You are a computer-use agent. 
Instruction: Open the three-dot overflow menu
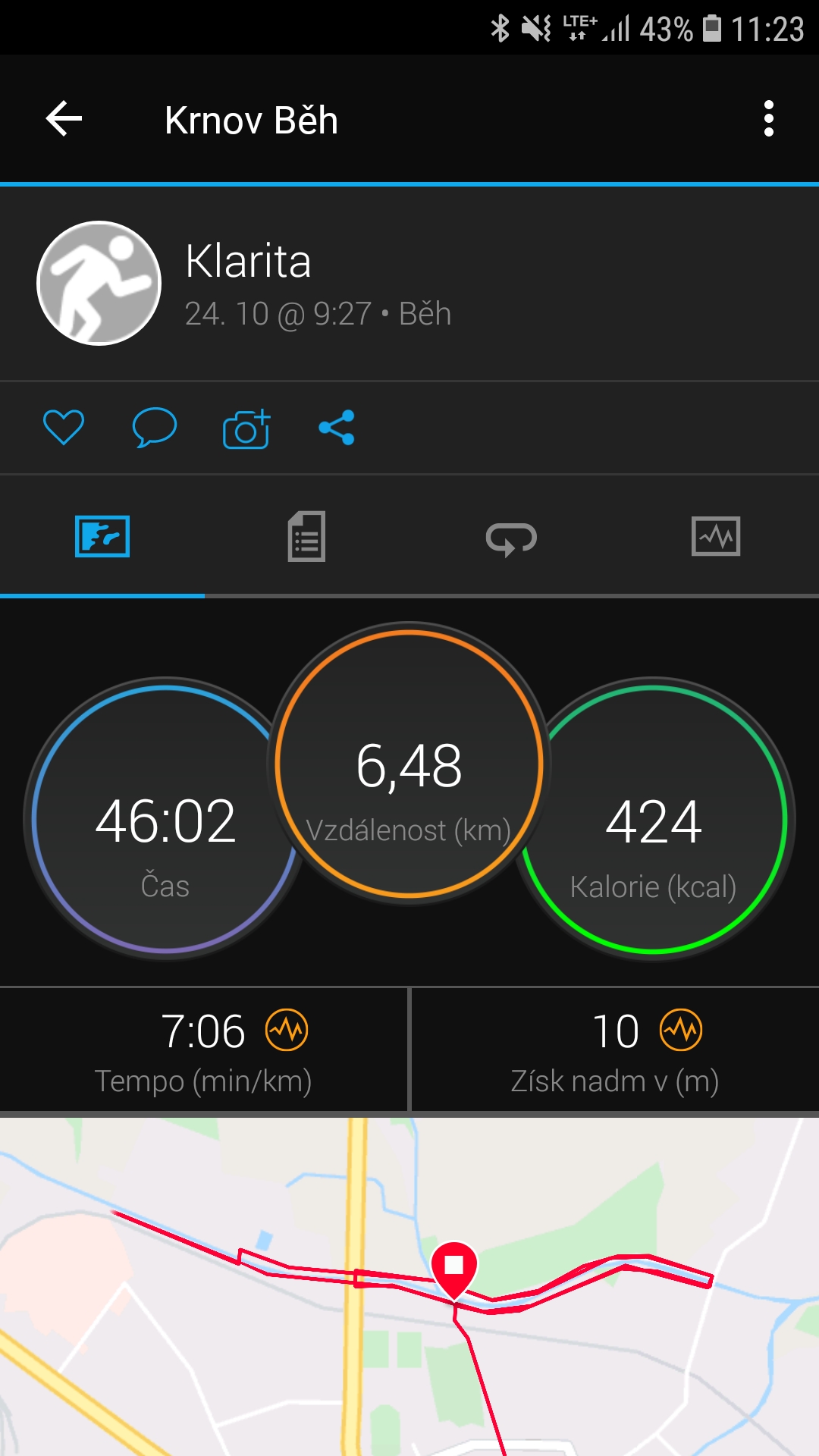pyautogui.click(x=769, y=119)
